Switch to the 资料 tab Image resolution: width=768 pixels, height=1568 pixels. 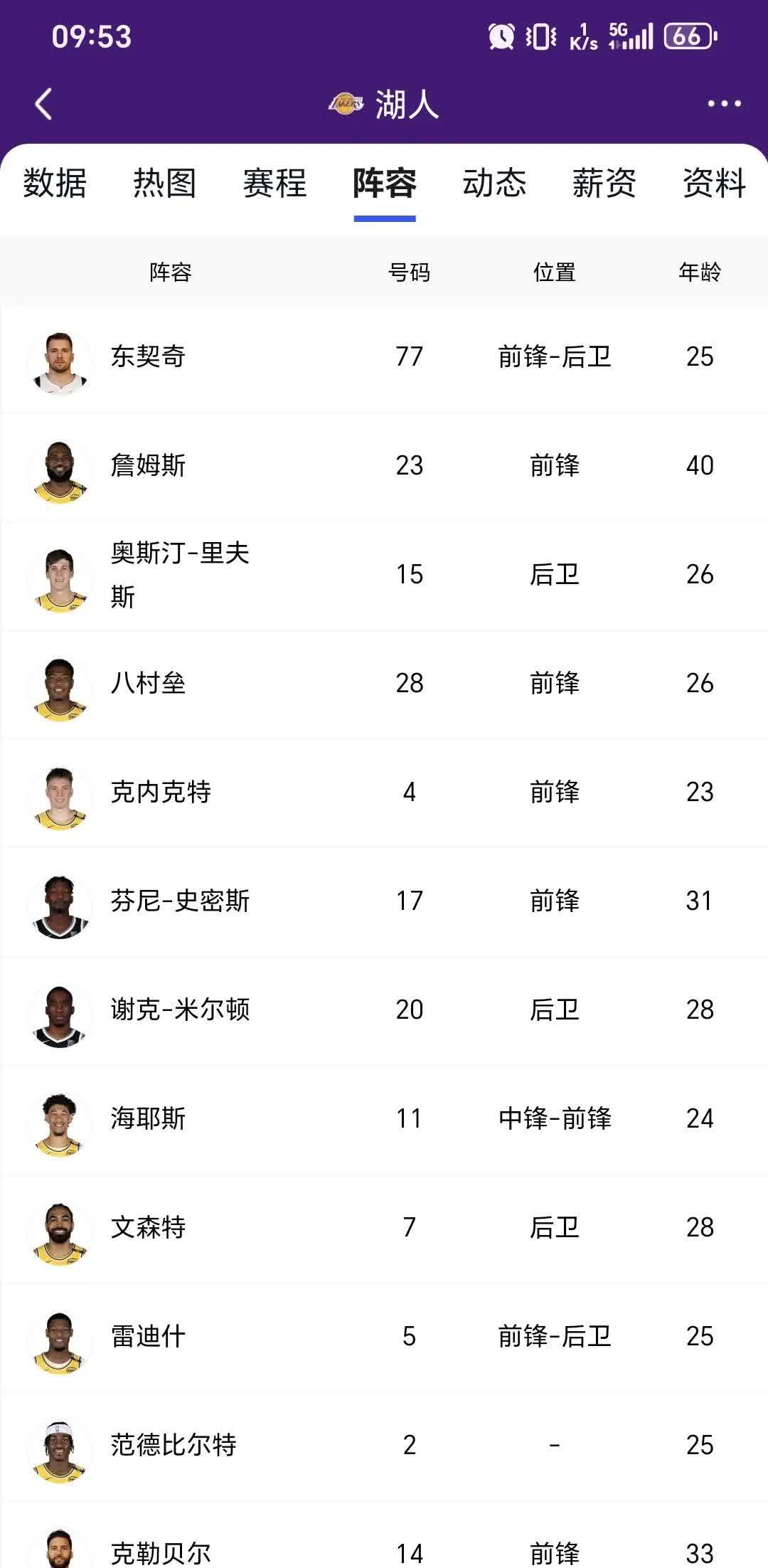coord(713,184)
